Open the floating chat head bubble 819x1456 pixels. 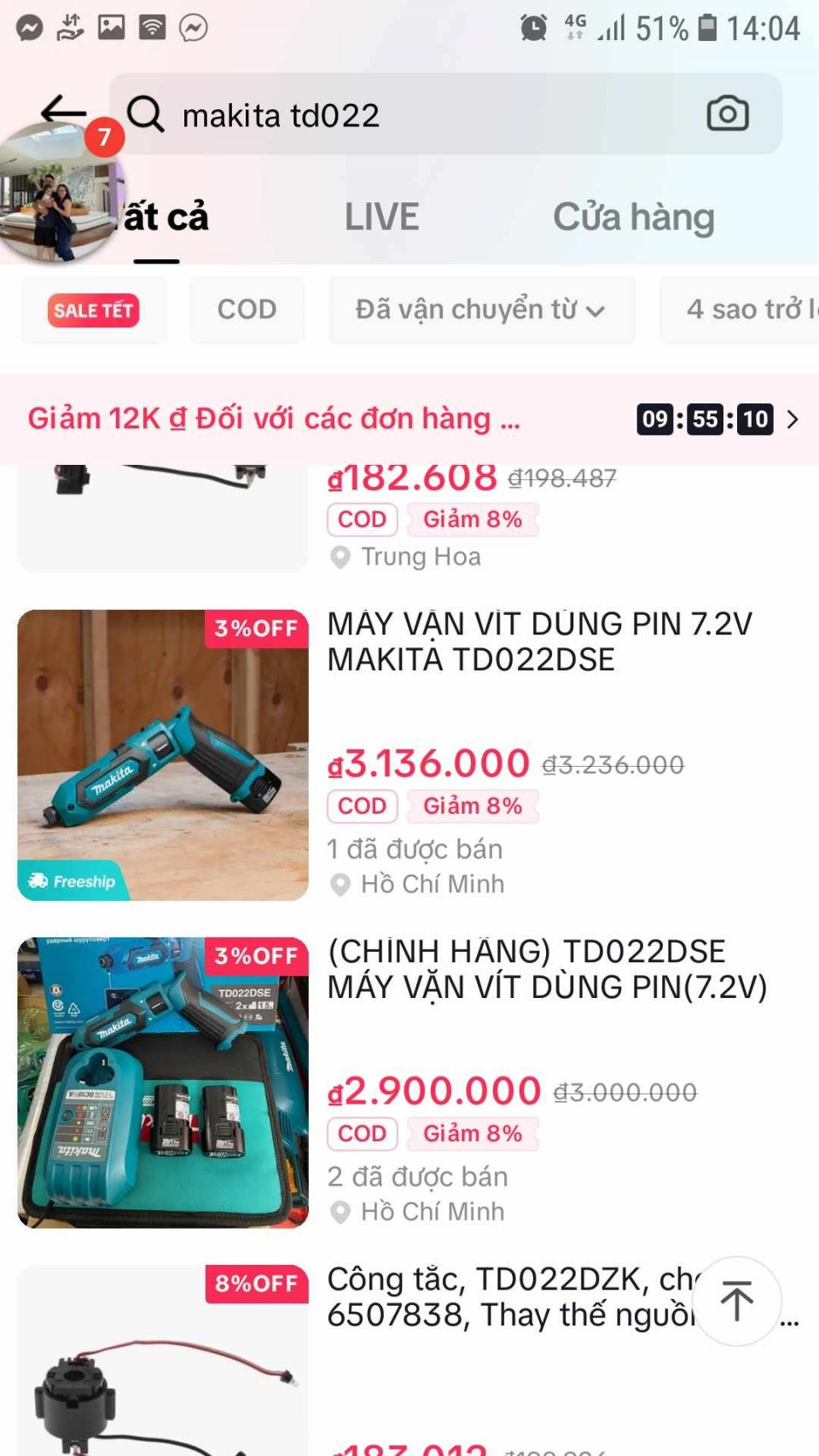coord(61,192)
